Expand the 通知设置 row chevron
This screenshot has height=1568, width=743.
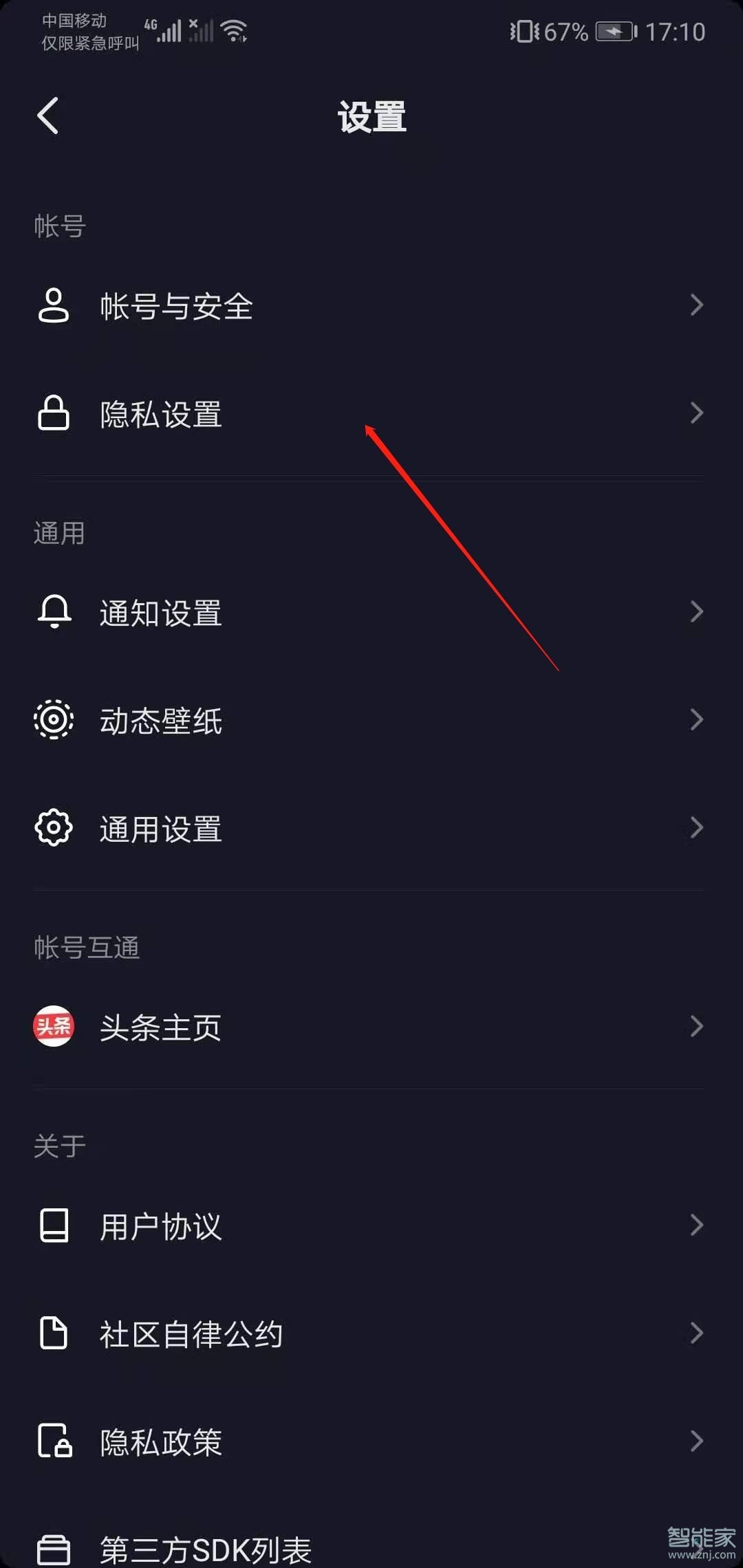[x=696, y=612]
